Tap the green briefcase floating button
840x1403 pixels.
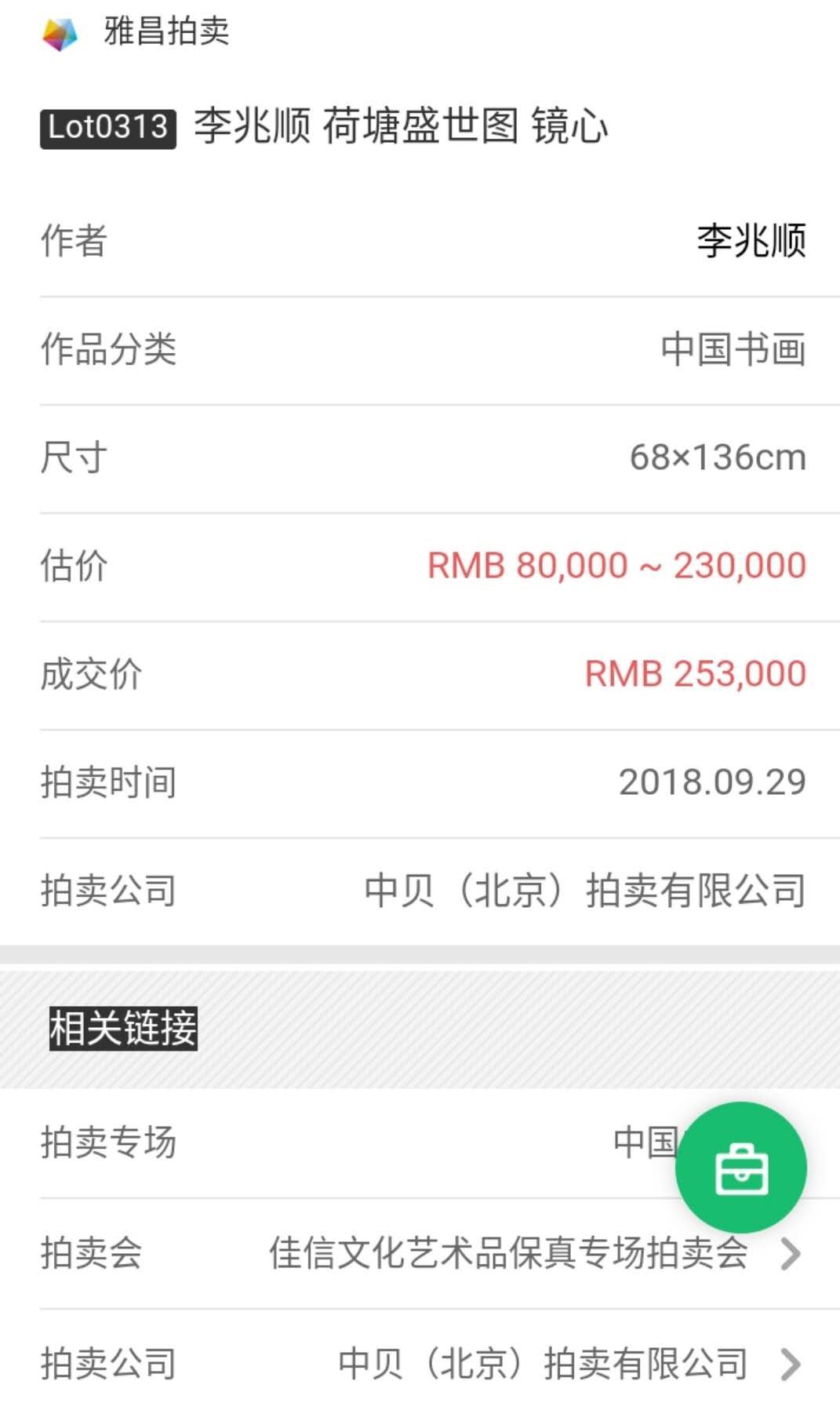click(x=740, y=1168)
